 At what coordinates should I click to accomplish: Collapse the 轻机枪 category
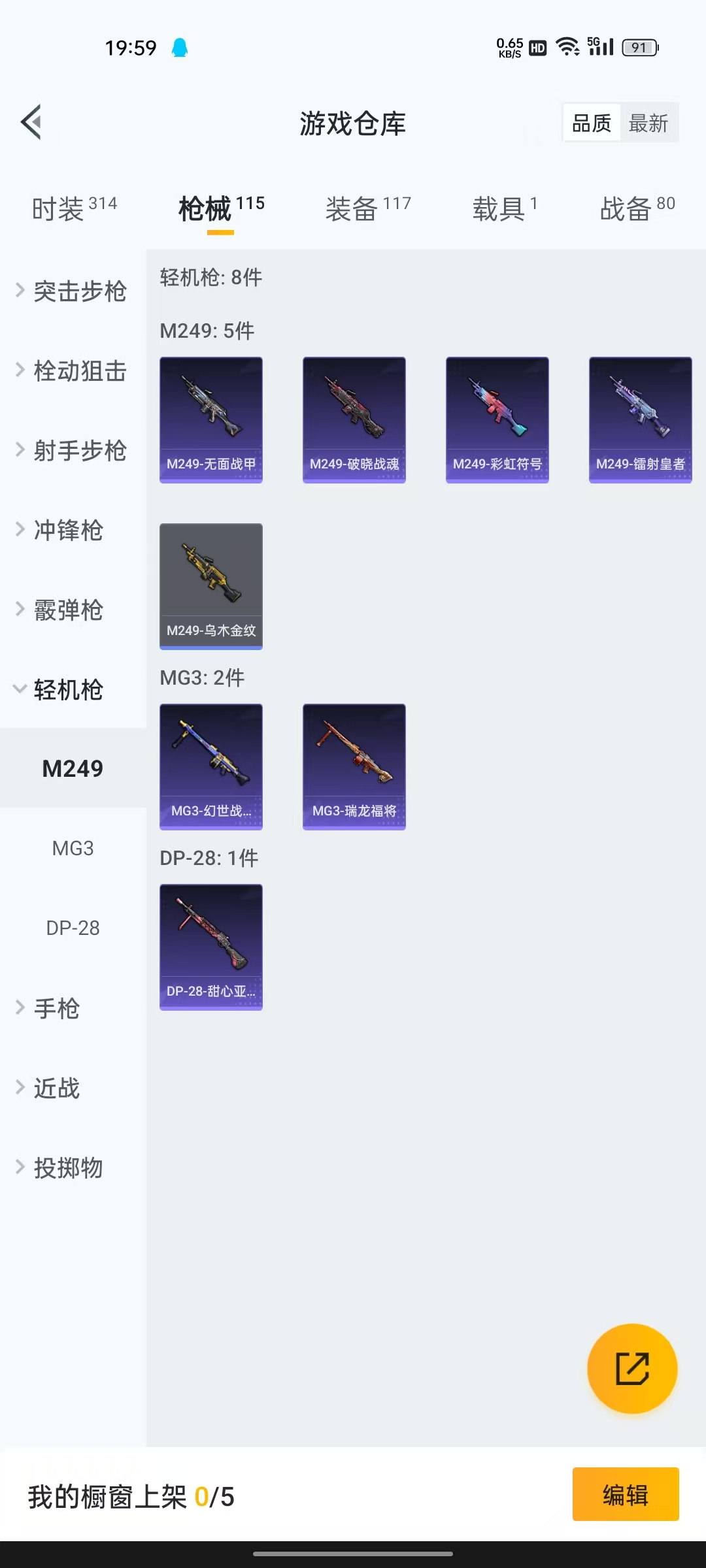pyautogui.click(x=68, y=689)
